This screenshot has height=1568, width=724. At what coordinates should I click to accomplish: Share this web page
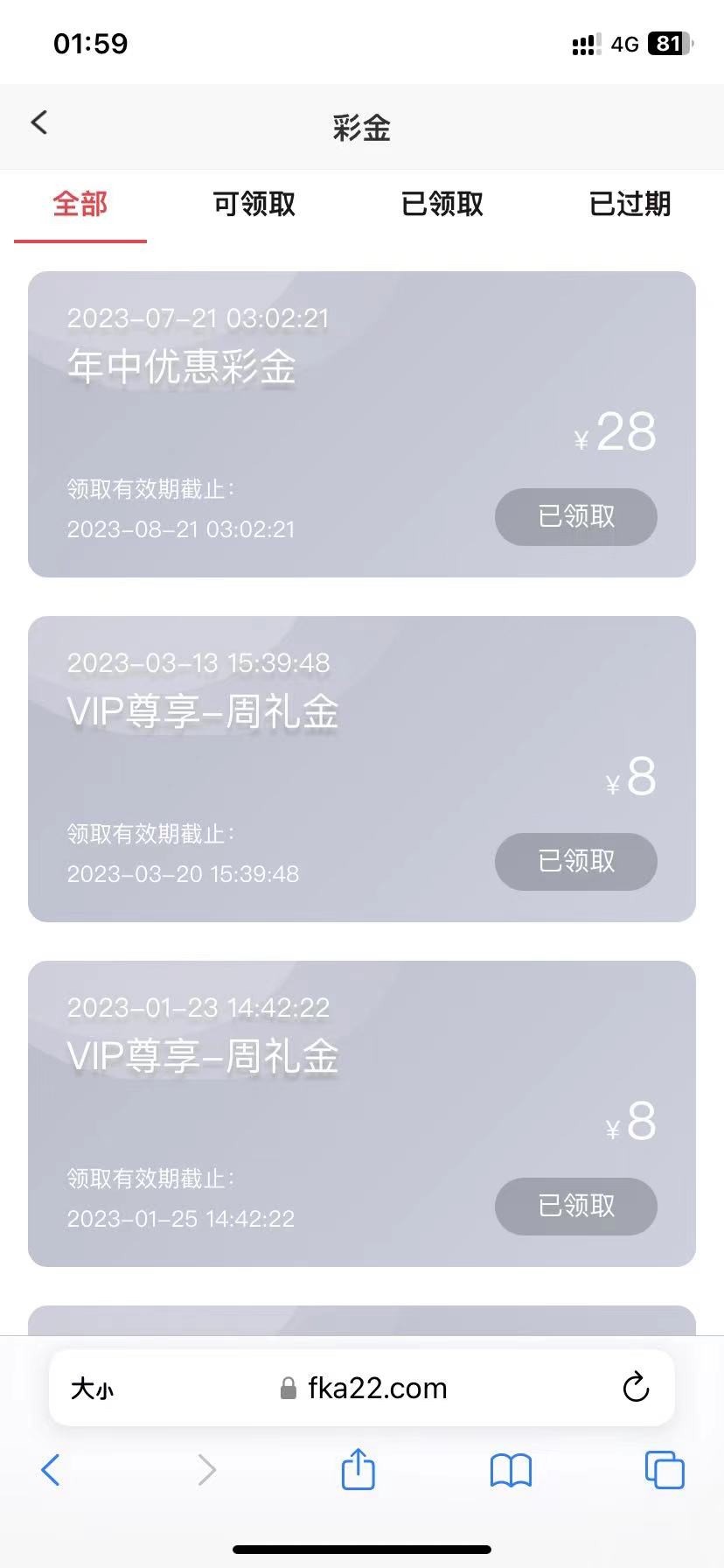358,1469
